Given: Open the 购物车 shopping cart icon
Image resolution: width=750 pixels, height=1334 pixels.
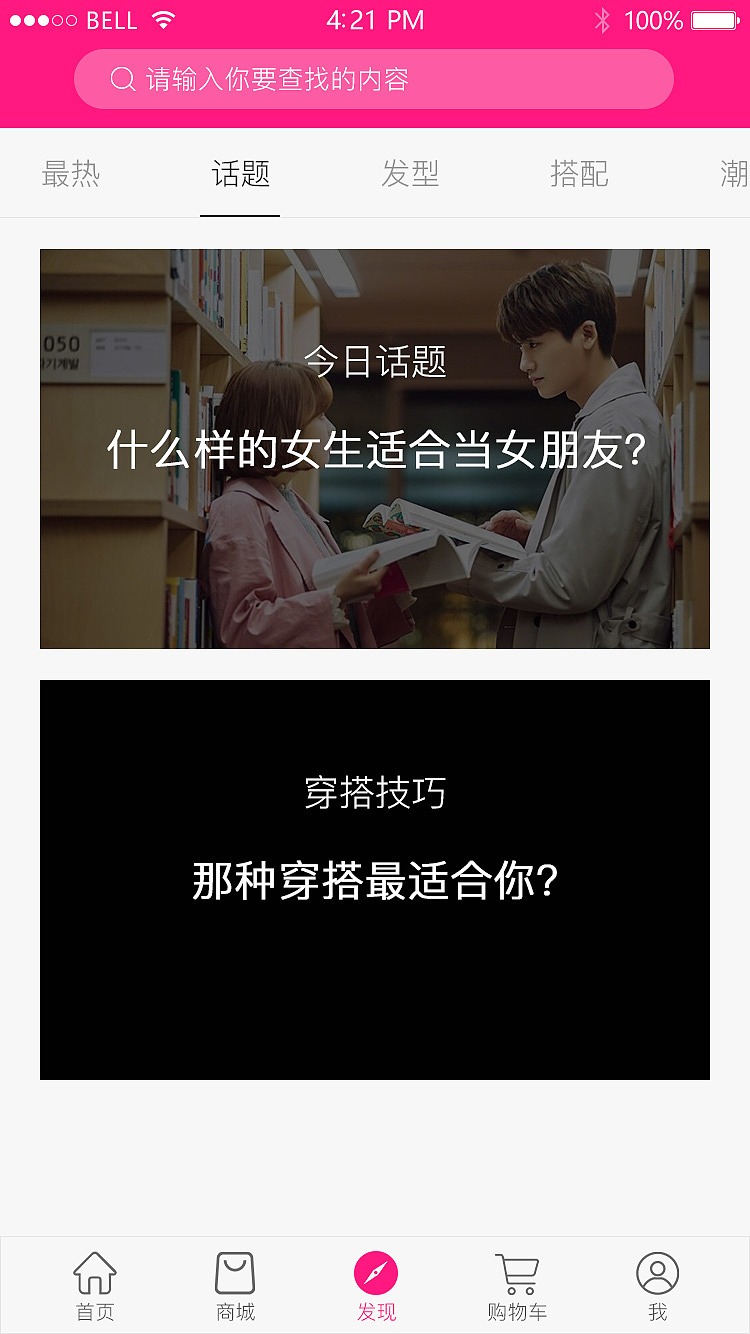Looking at the screenshot, I should pyautogui.click(x=516, y=1274).
